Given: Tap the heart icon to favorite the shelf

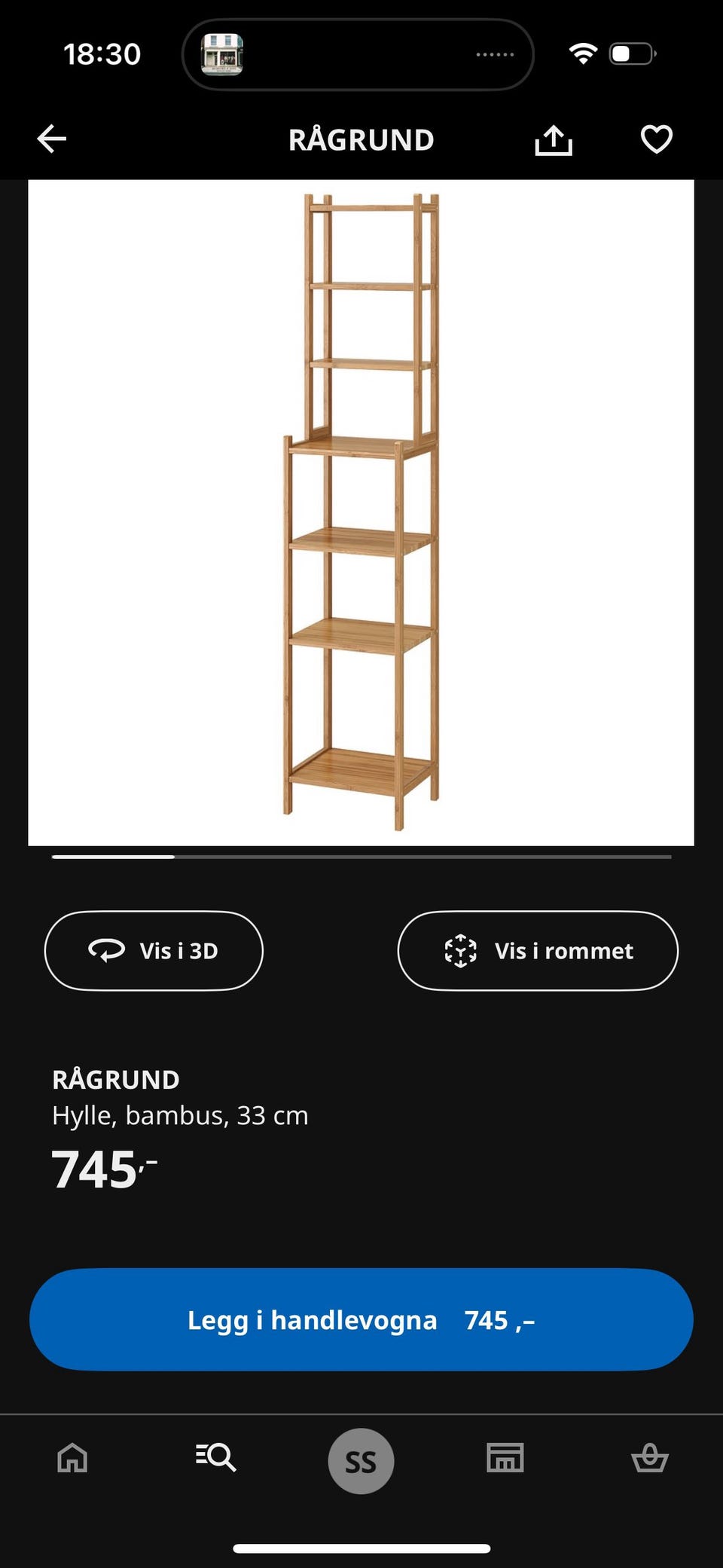Looking at the screenshot, I should point(654,139).
